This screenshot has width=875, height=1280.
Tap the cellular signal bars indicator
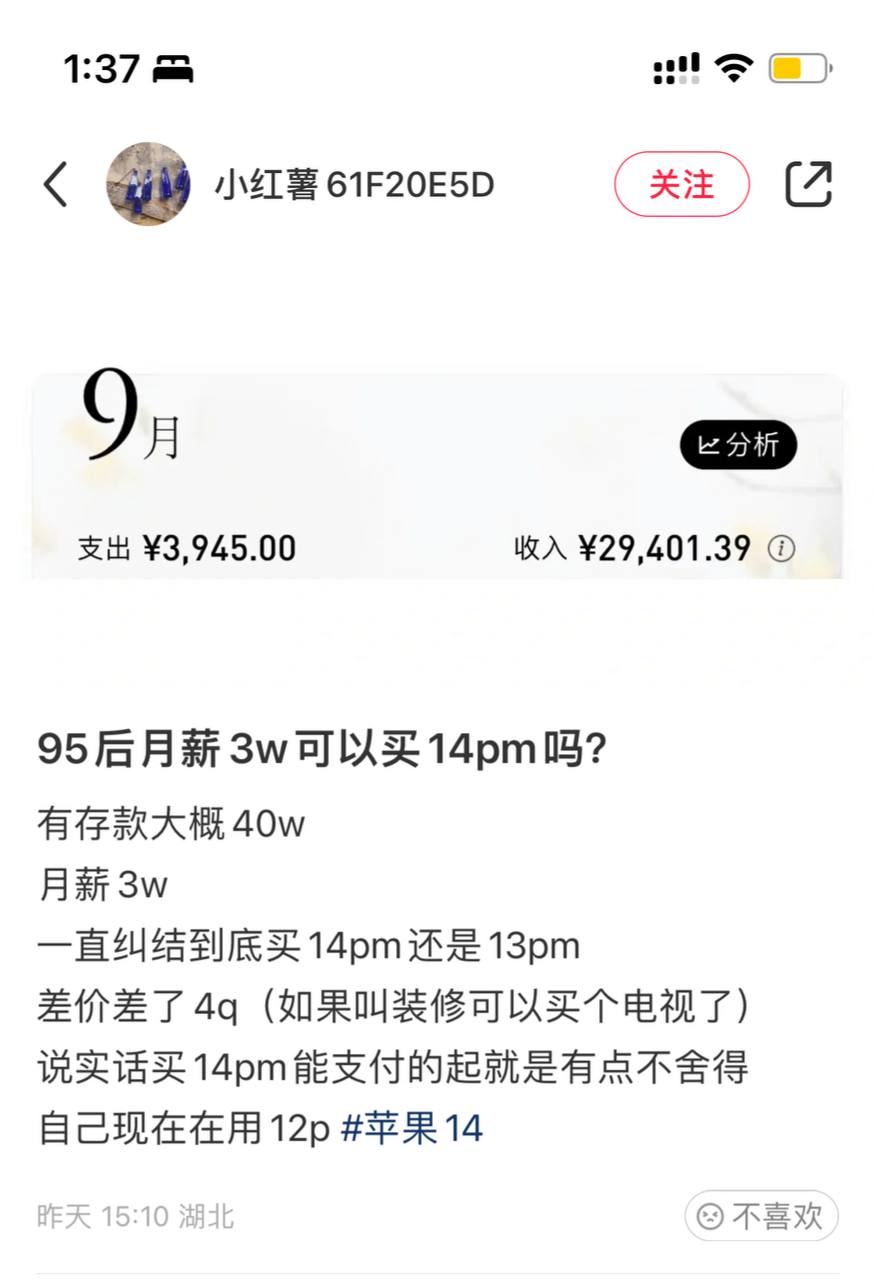tap(676, 68)
